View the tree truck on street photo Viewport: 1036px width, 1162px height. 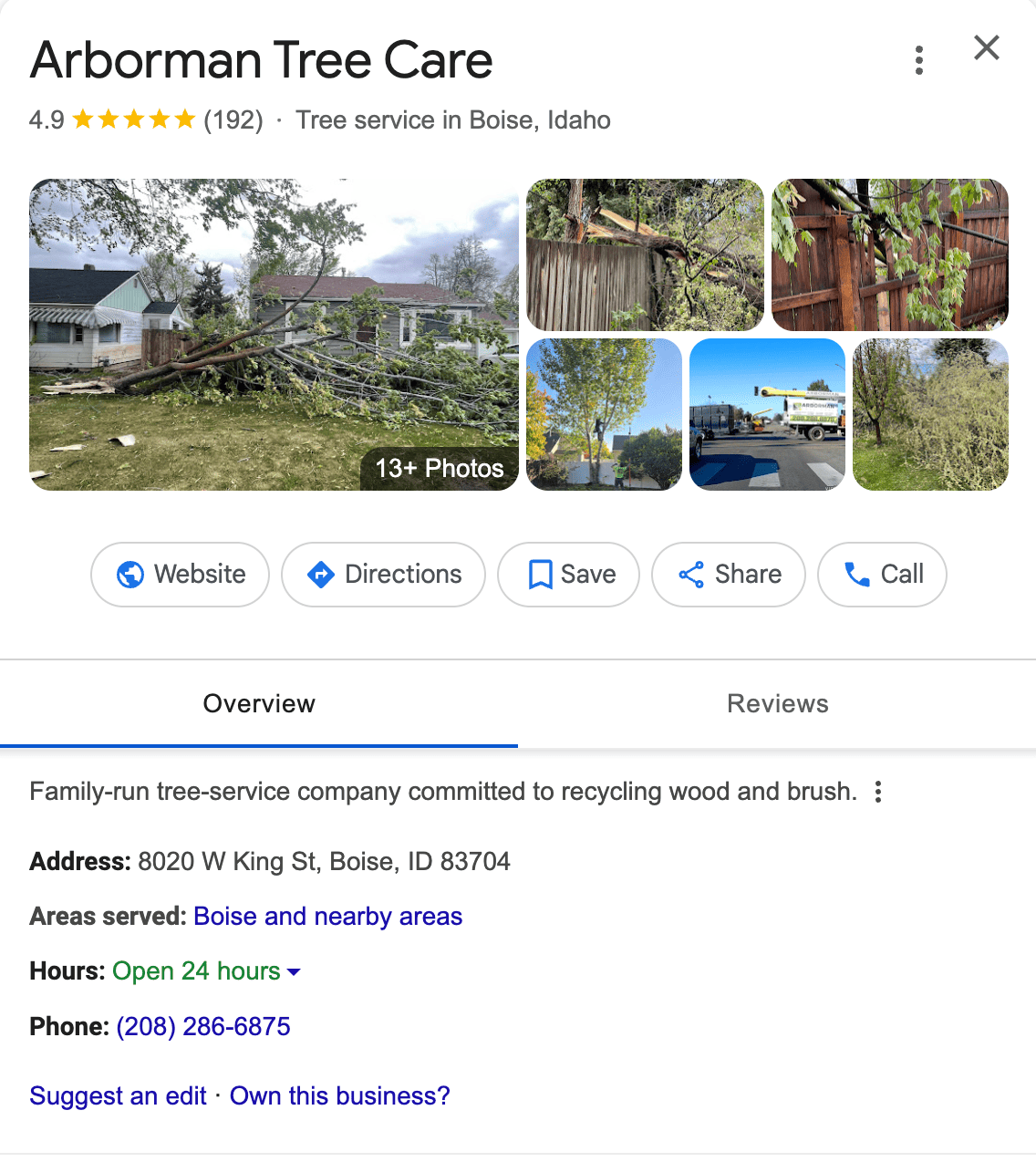point(767,414)
